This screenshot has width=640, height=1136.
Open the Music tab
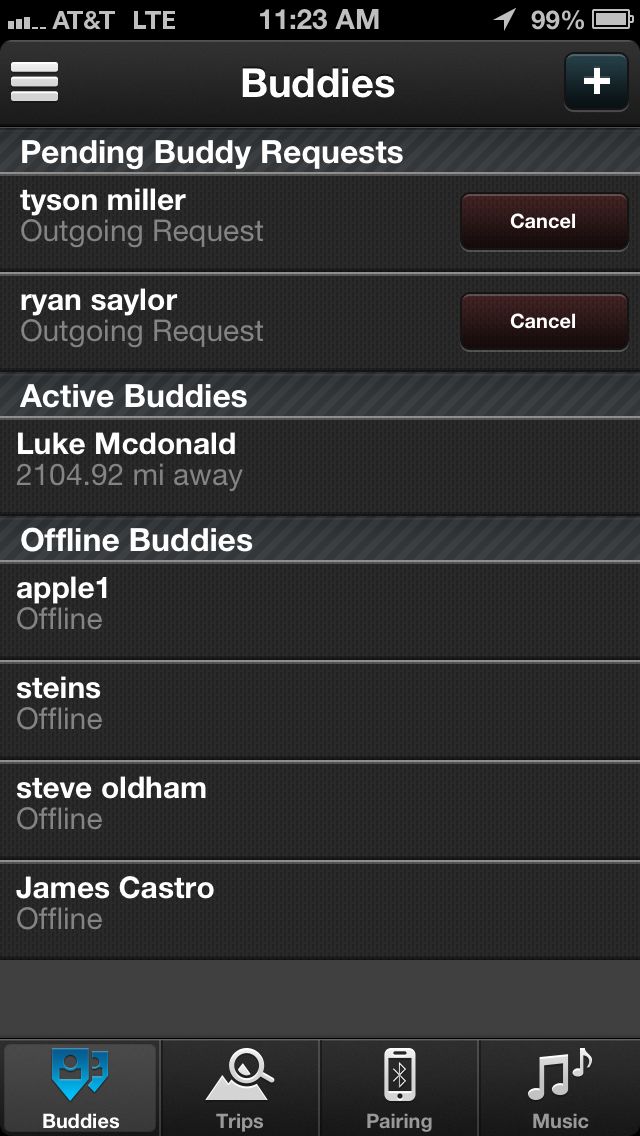[x=560, y=1088]
